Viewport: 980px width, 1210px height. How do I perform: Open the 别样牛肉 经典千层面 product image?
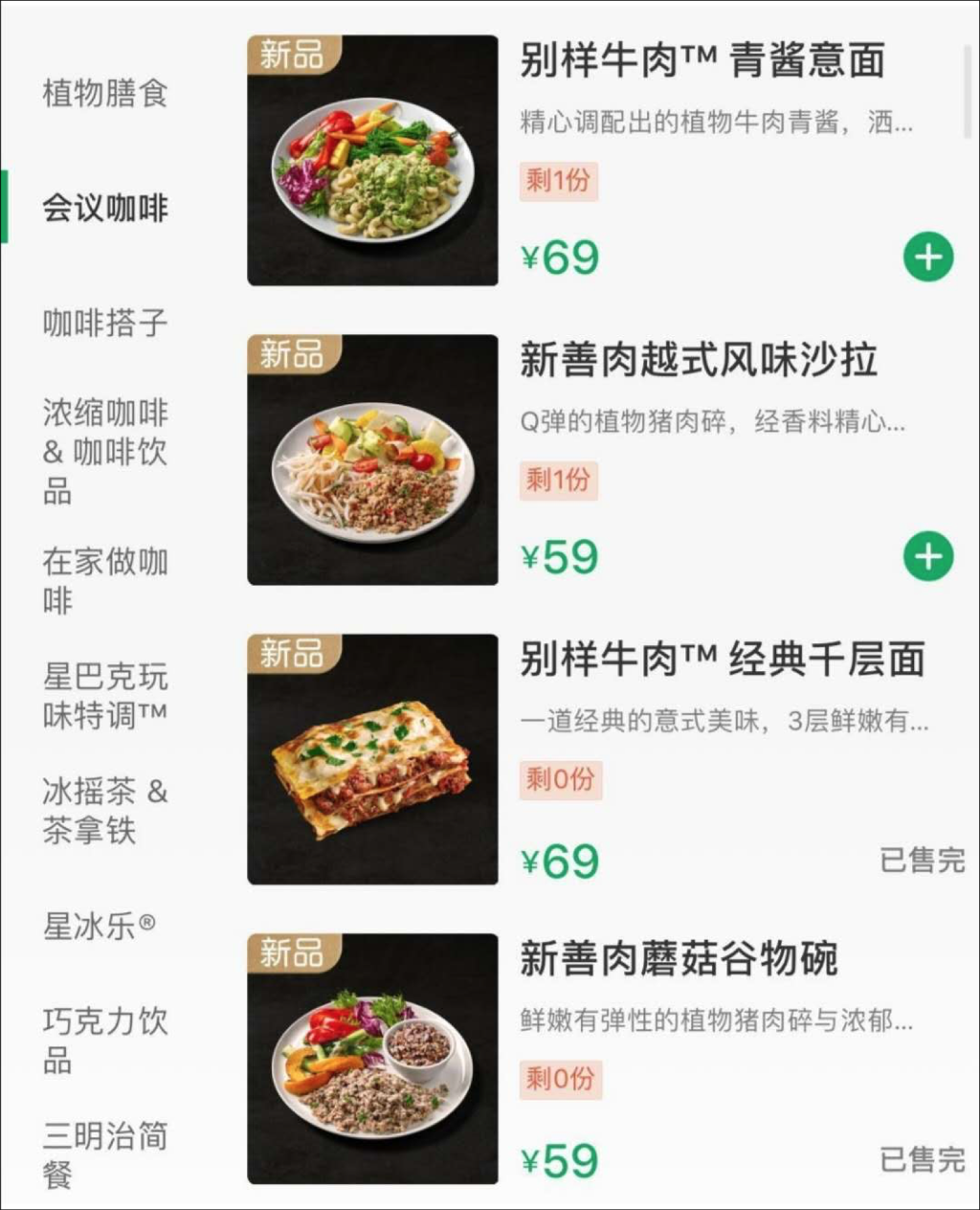coord(372,759)
